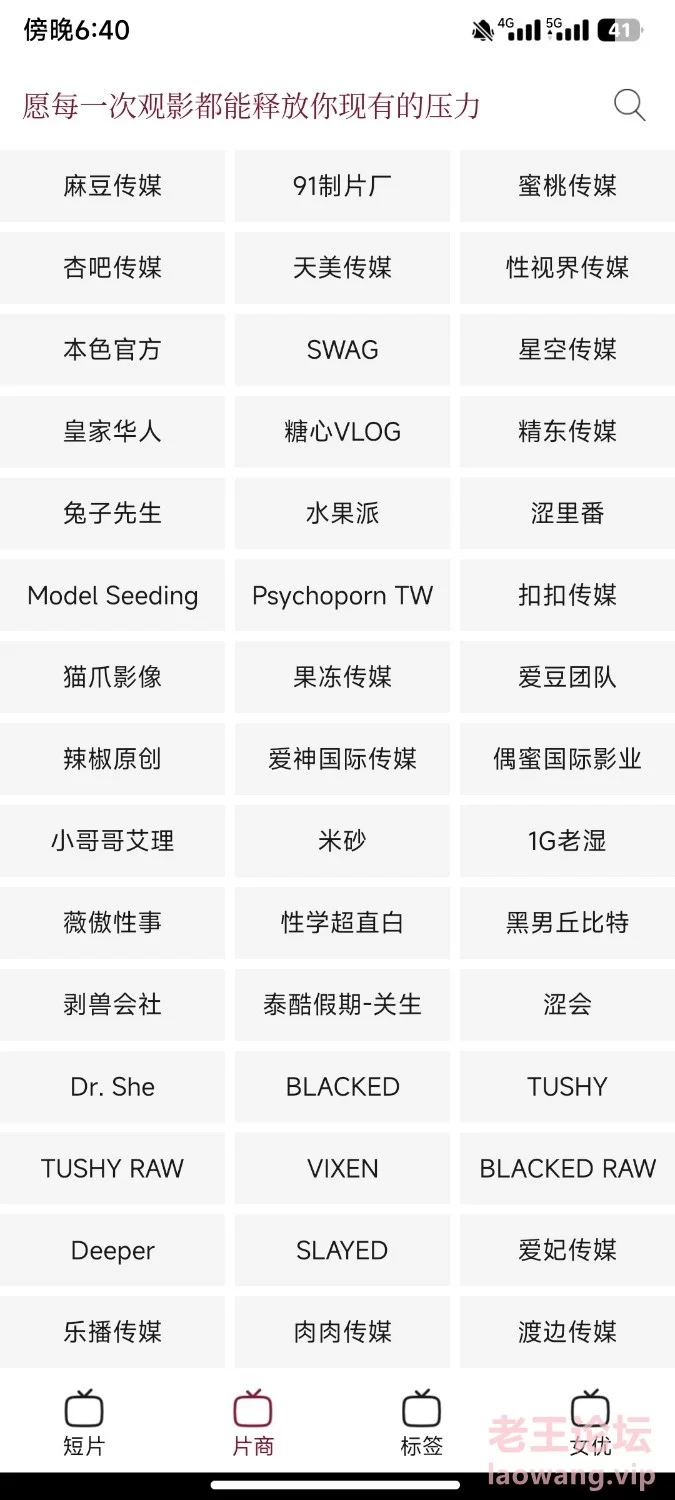Select the Dr. She studio
675x1500 pixels.
pos(112,1087)
